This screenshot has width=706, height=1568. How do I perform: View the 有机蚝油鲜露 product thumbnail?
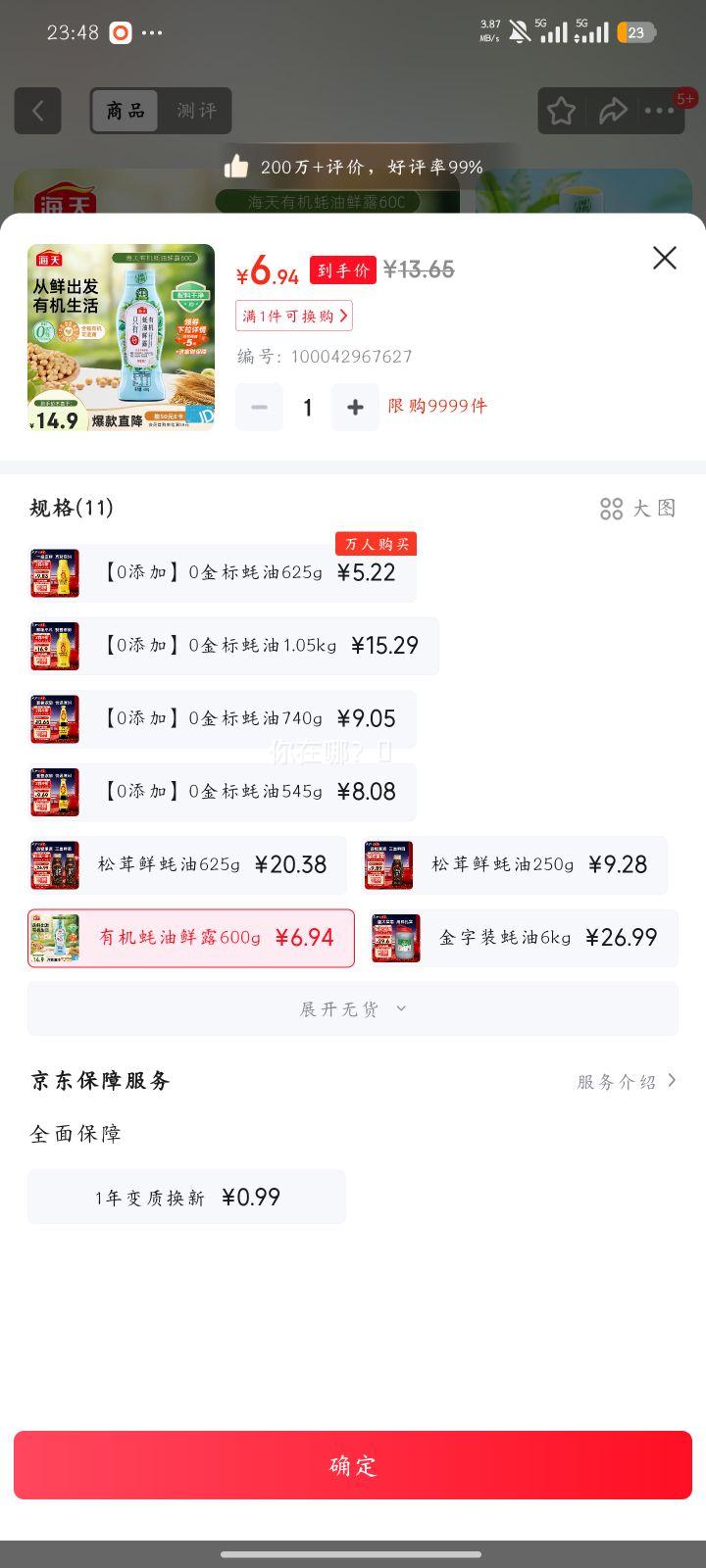[120, 337]
